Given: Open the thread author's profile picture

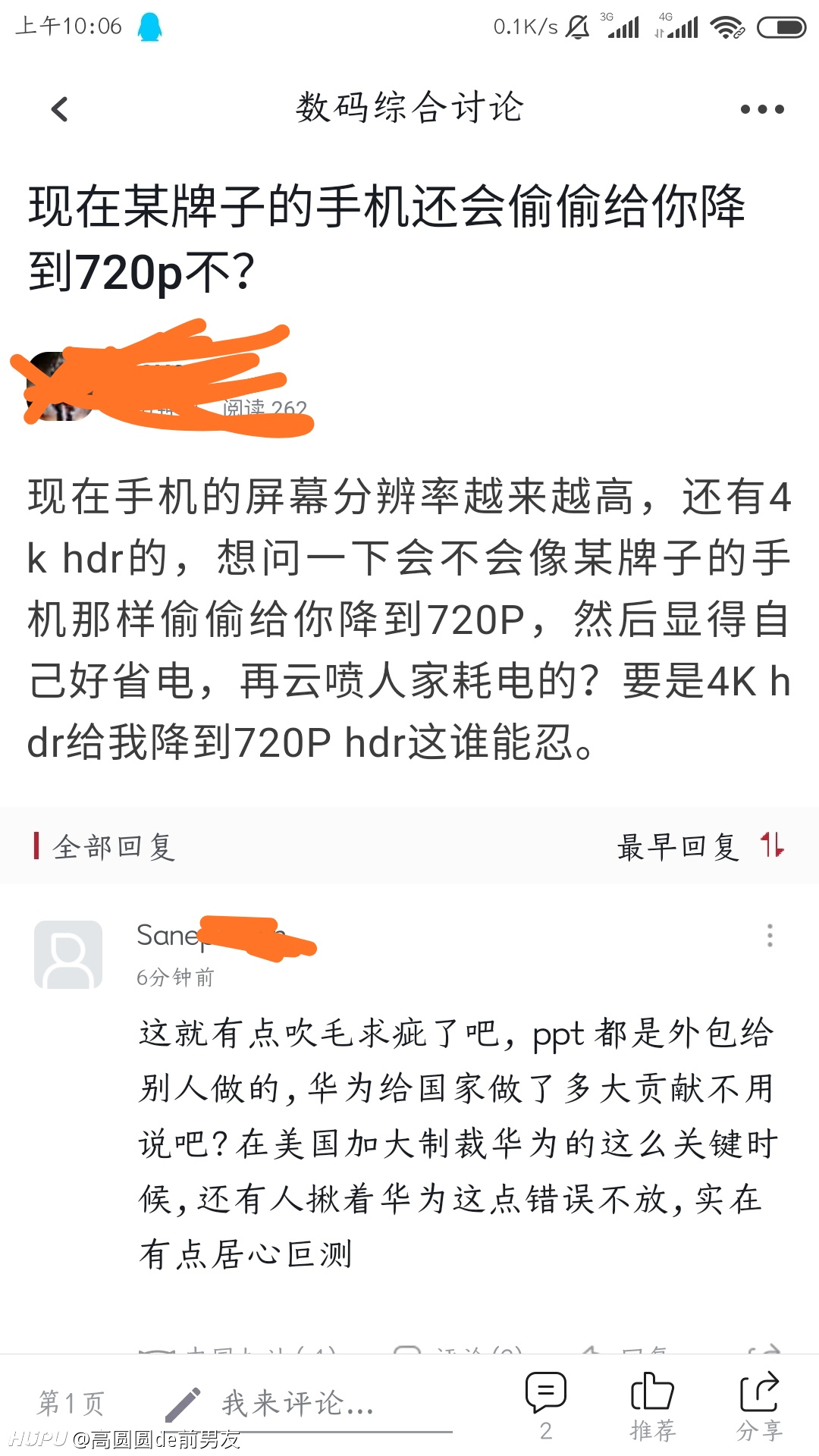Looking at the screenshot, I should coord(59,386).
